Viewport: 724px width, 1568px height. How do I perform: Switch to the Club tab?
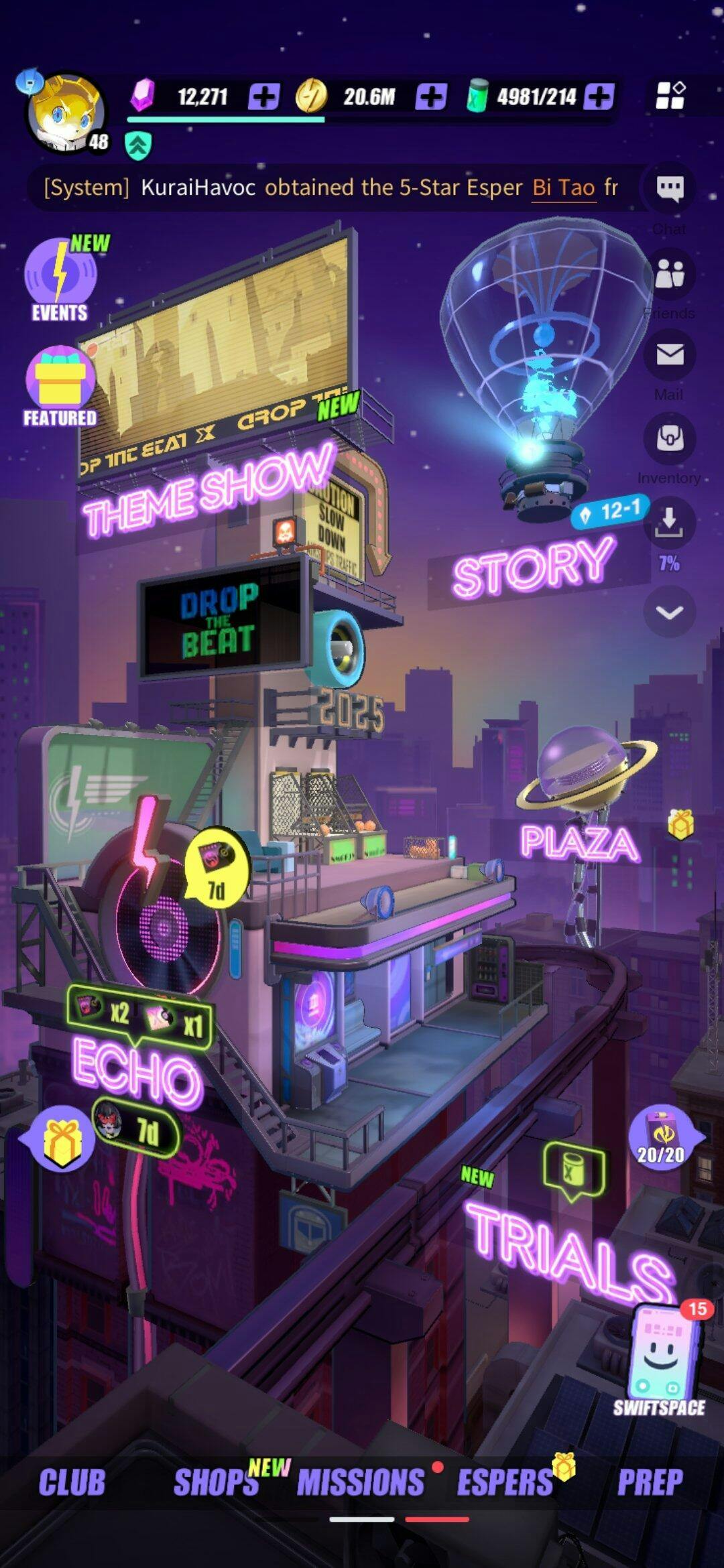(72, 1482)
